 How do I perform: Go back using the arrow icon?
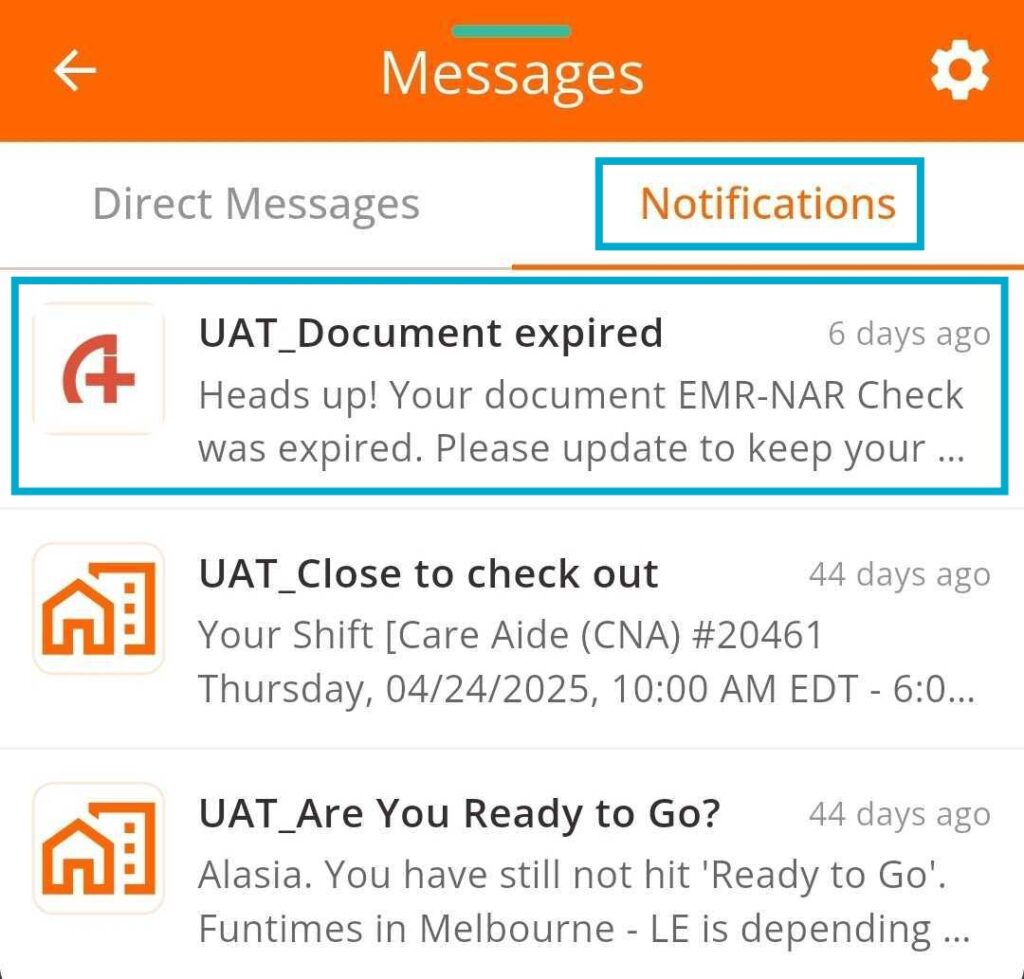tap(75, 72)
